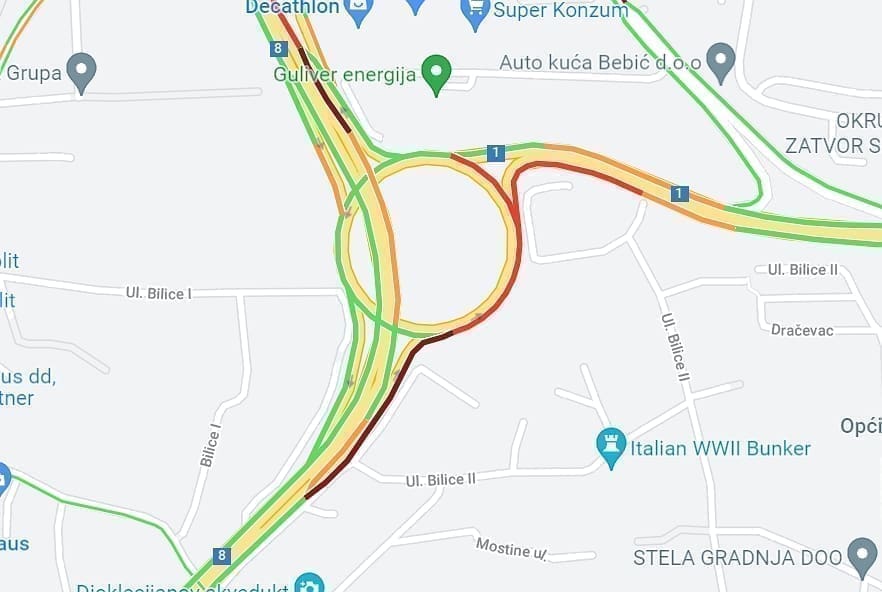
Task: Open the Grupa location pin
Action: click(x=80, y=70)
